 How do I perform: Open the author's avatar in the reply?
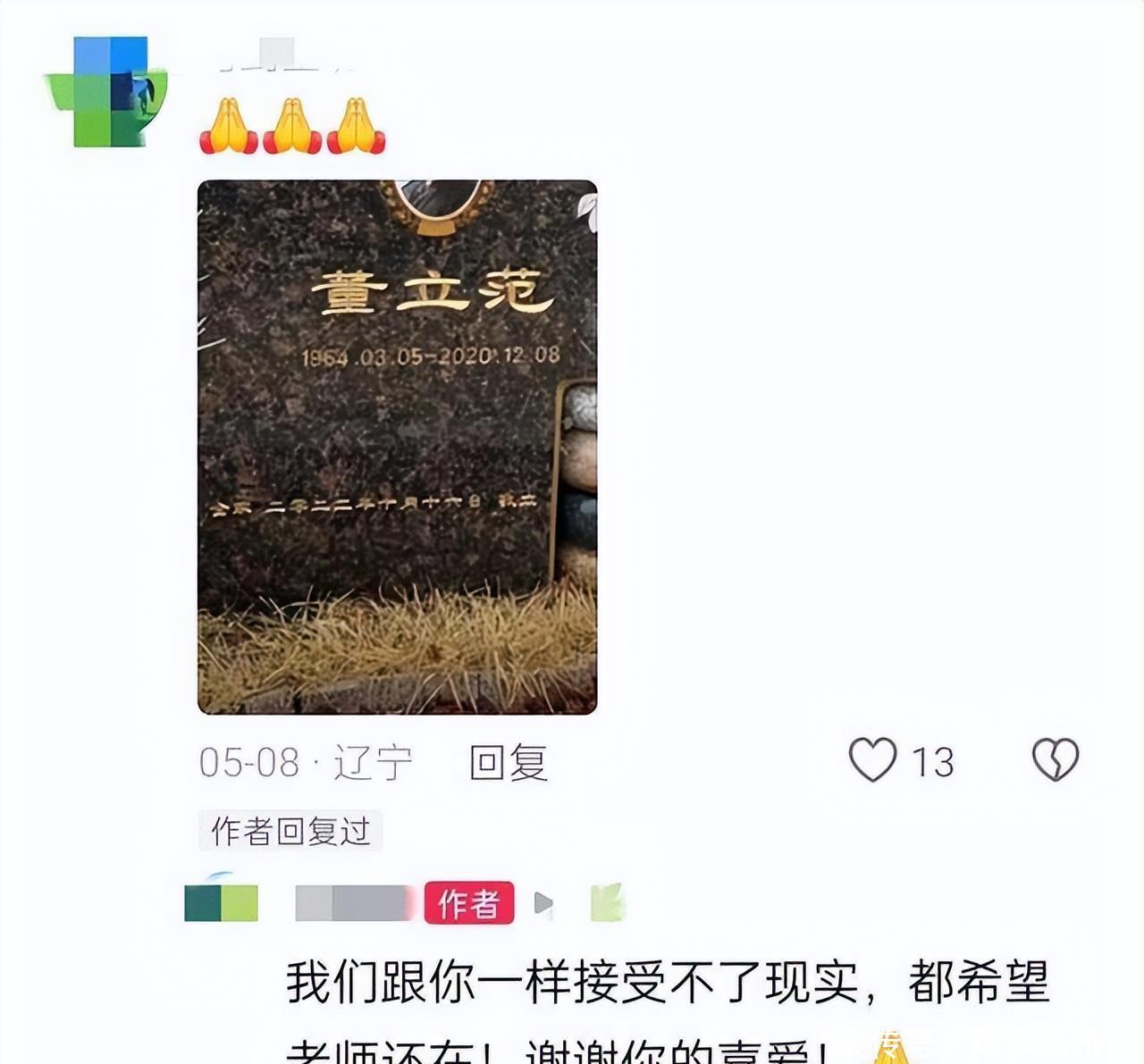(221, 902)
